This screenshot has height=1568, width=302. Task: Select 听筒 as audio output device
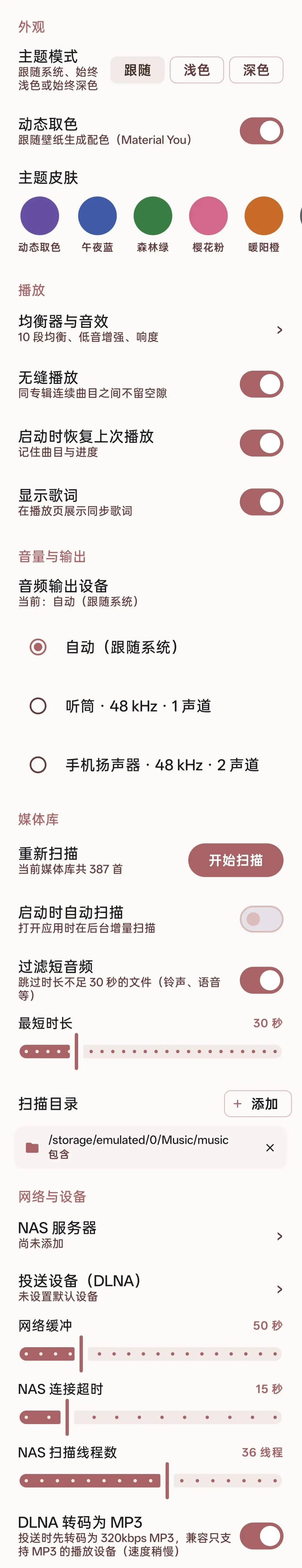coord(151,706)
